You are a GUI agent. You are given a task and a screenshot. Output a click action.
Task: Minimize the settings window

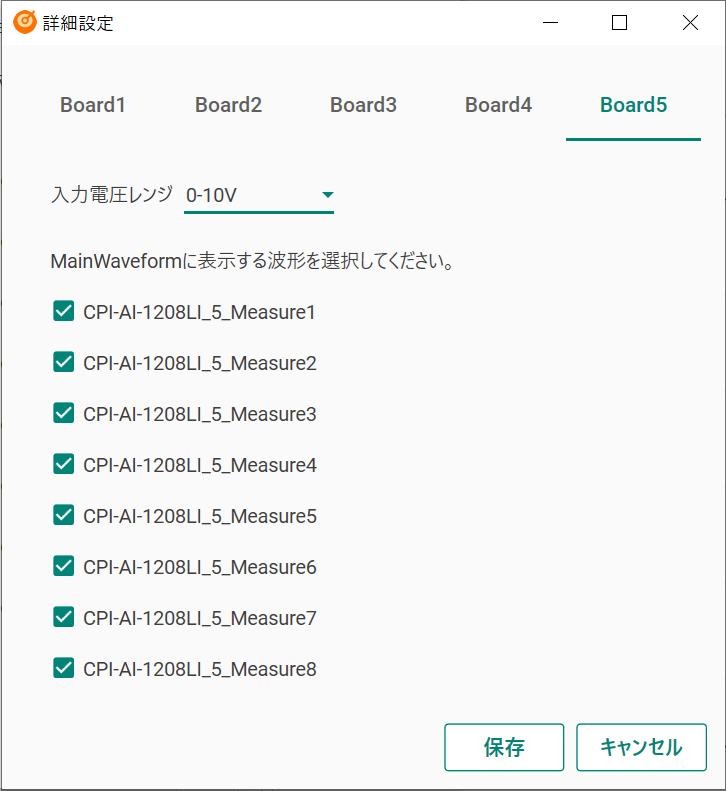click(x=549, y=23)
